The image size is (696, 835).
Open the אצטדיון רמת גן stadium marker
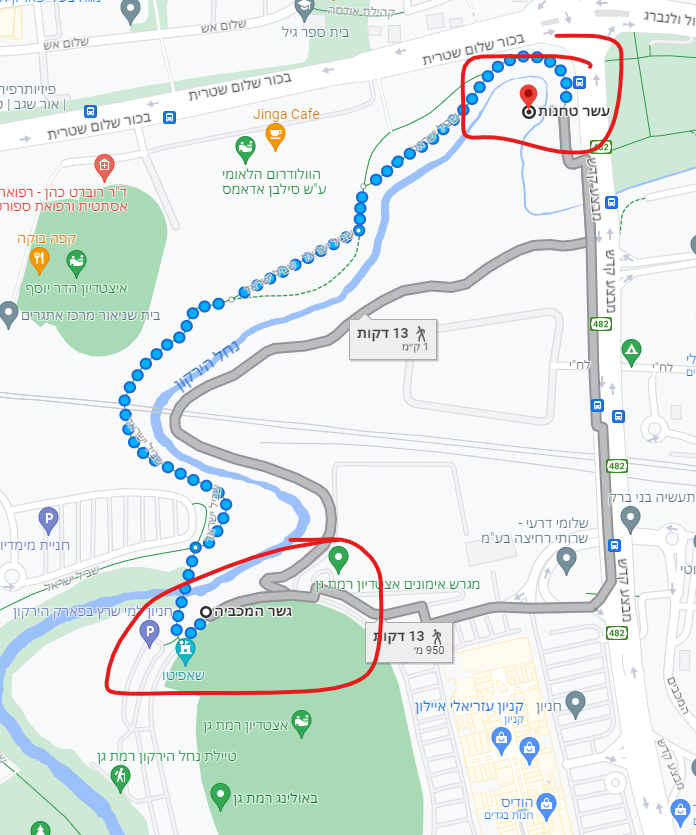pyautogui.click(x=301, y=720)
